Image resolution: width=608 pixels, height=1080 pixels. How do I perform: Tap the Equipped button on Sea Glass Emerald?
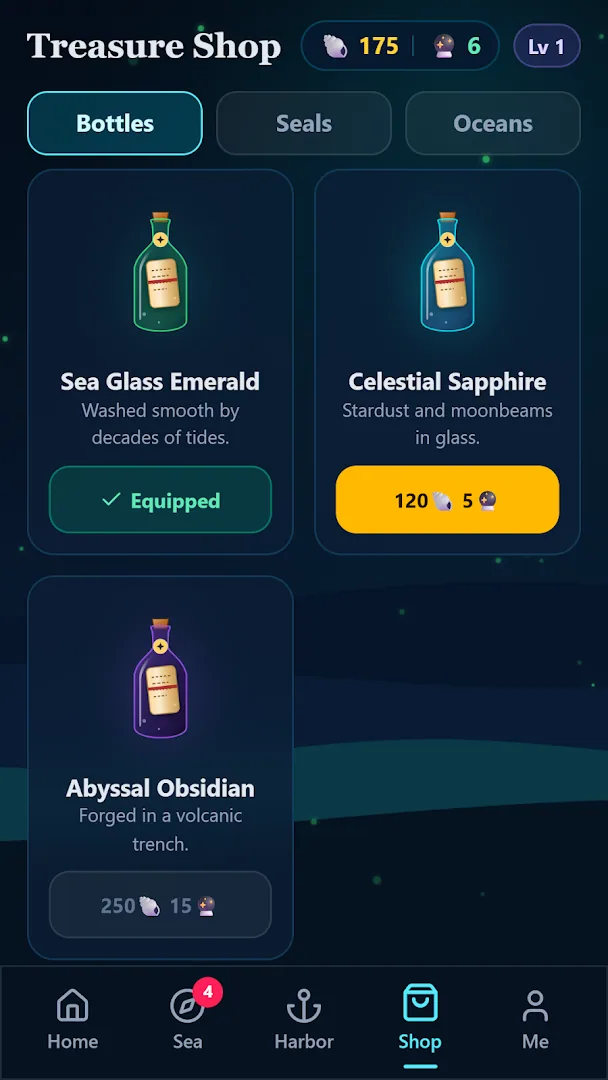160,499
